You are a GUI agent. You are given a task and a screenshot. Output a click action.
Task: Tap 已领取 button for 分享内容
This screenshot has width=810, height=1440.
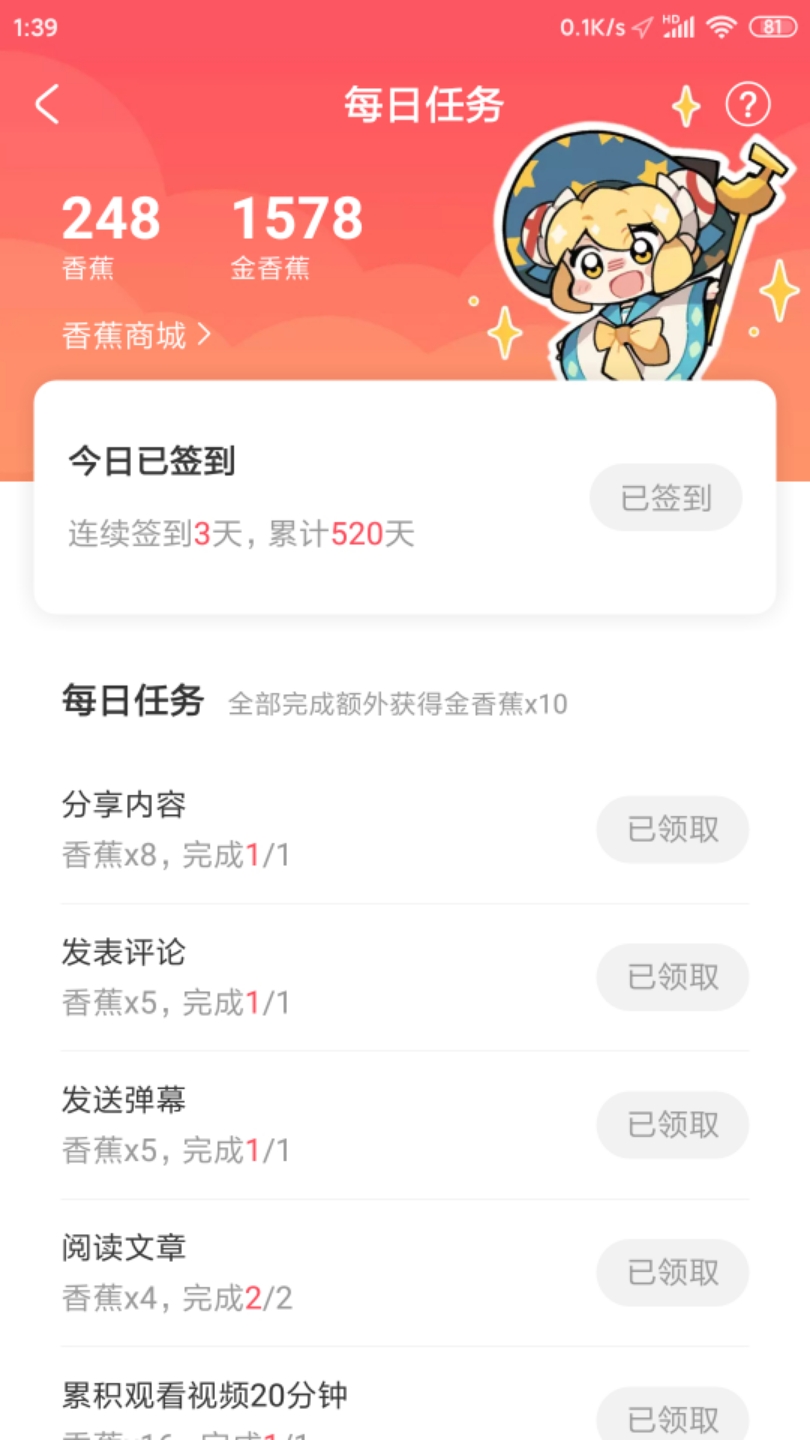[673, 829]
